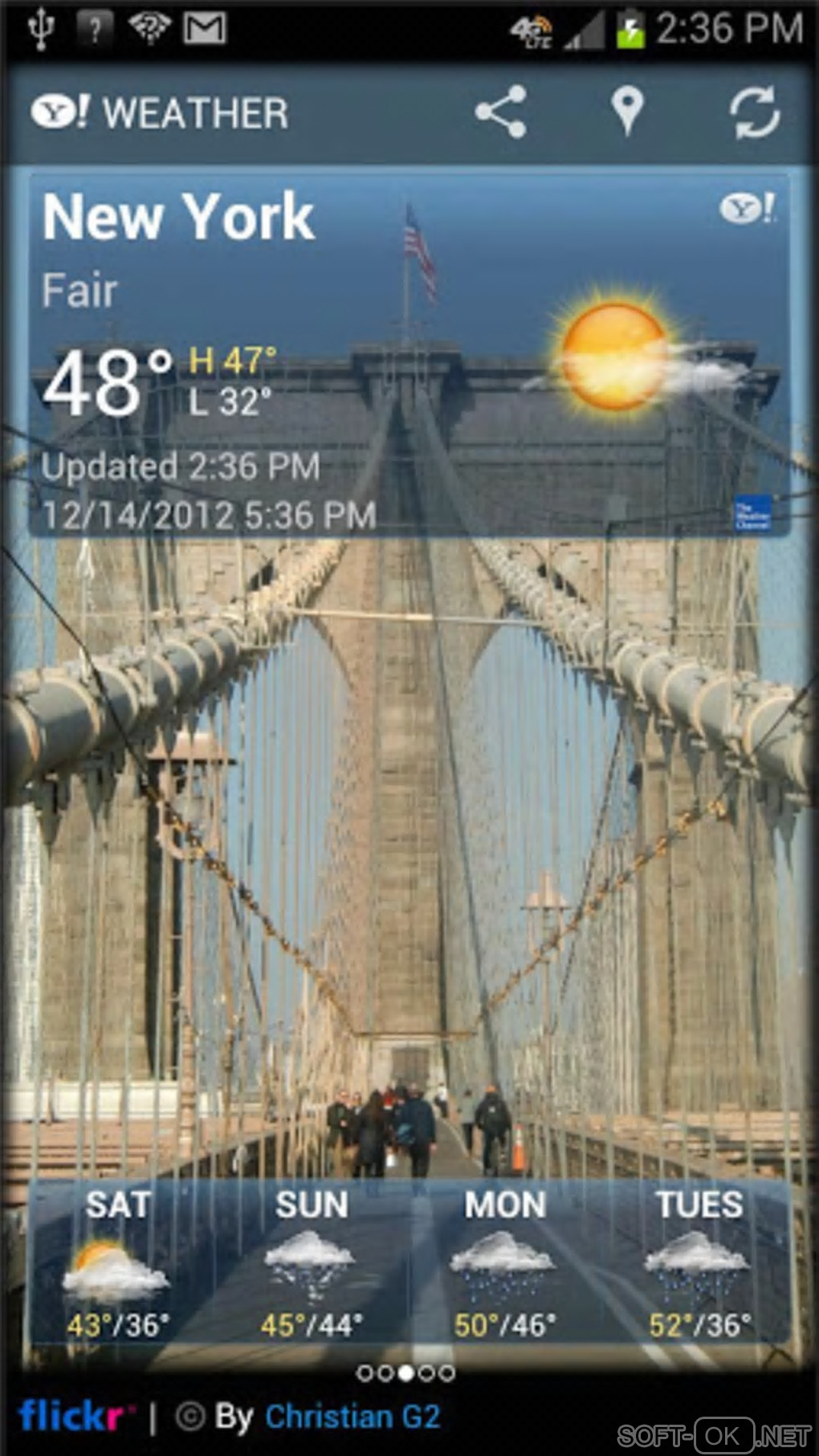Tap the location page indicator dots

click(x=405, y=1372)
